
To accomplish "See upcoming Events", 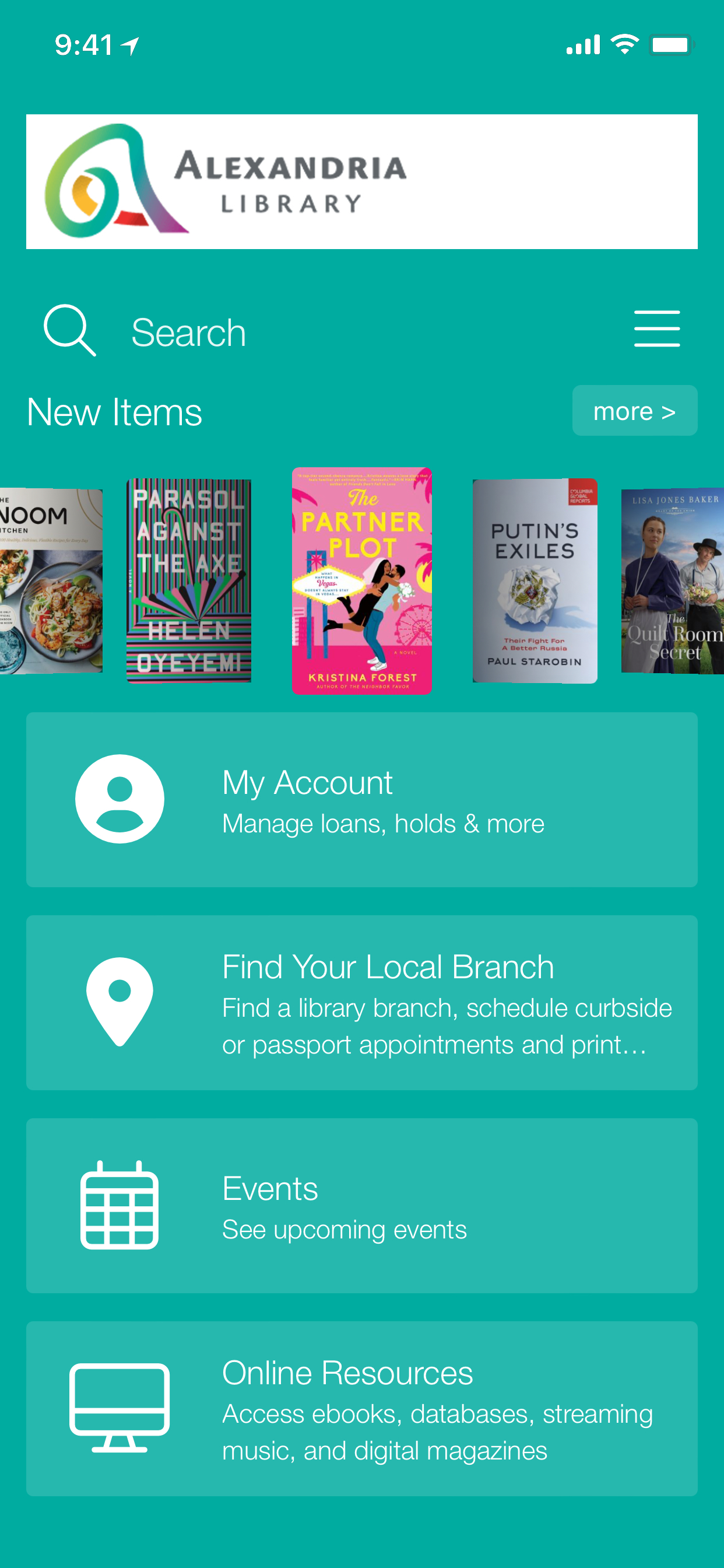I will coord(361,1205).
